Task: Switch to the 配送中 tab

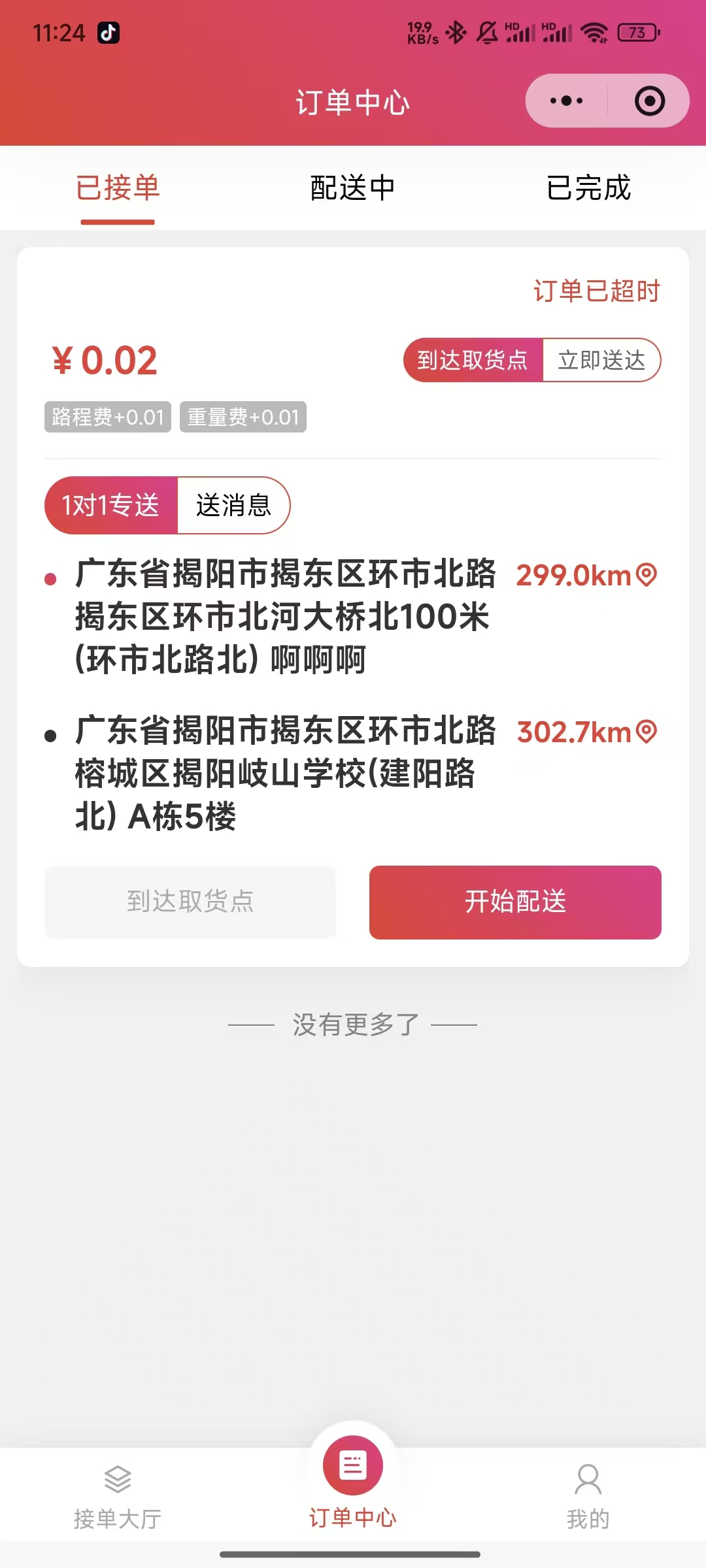Action: [352, 188]
